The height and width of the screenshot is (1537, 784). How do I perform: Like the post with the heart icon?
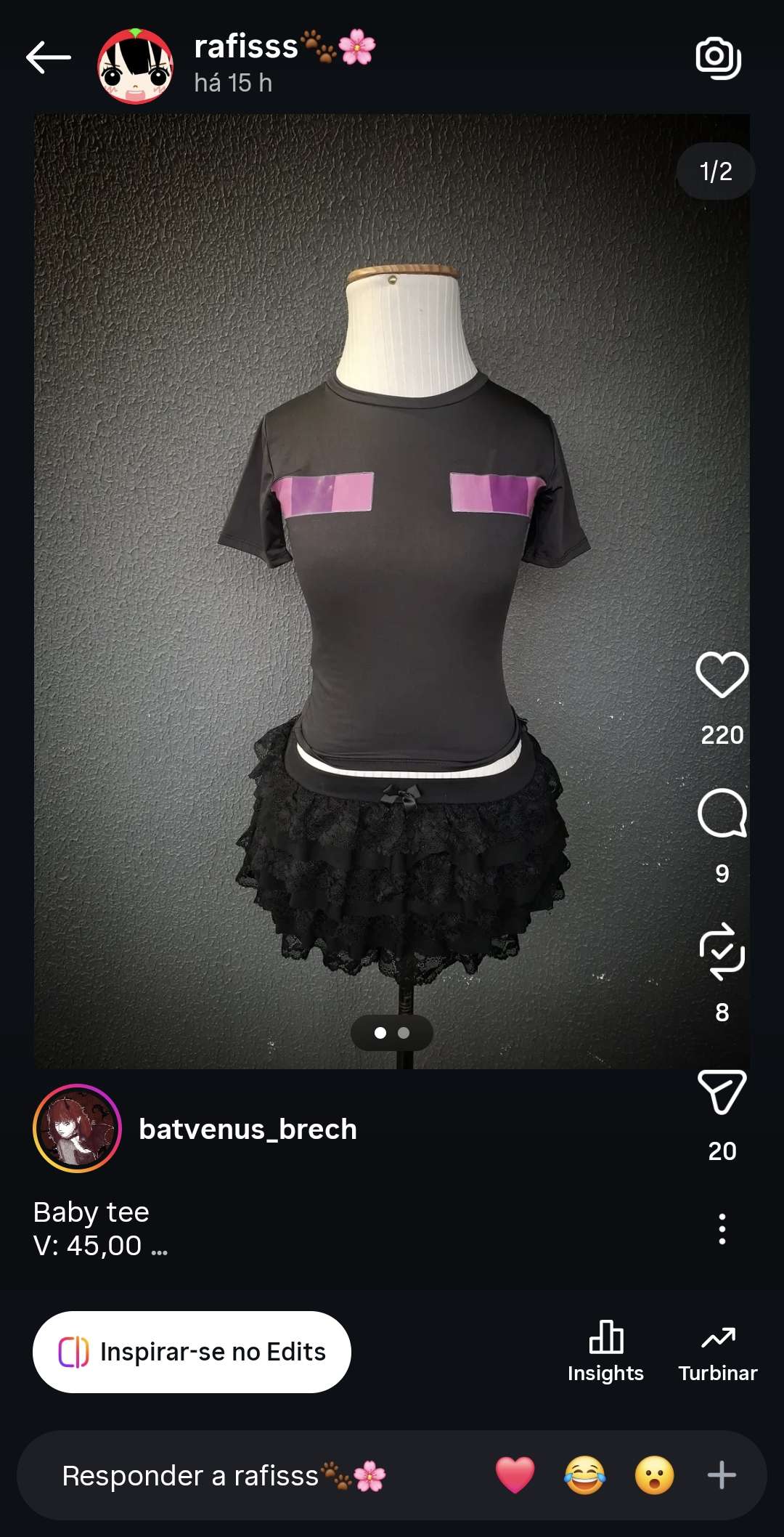722,675
